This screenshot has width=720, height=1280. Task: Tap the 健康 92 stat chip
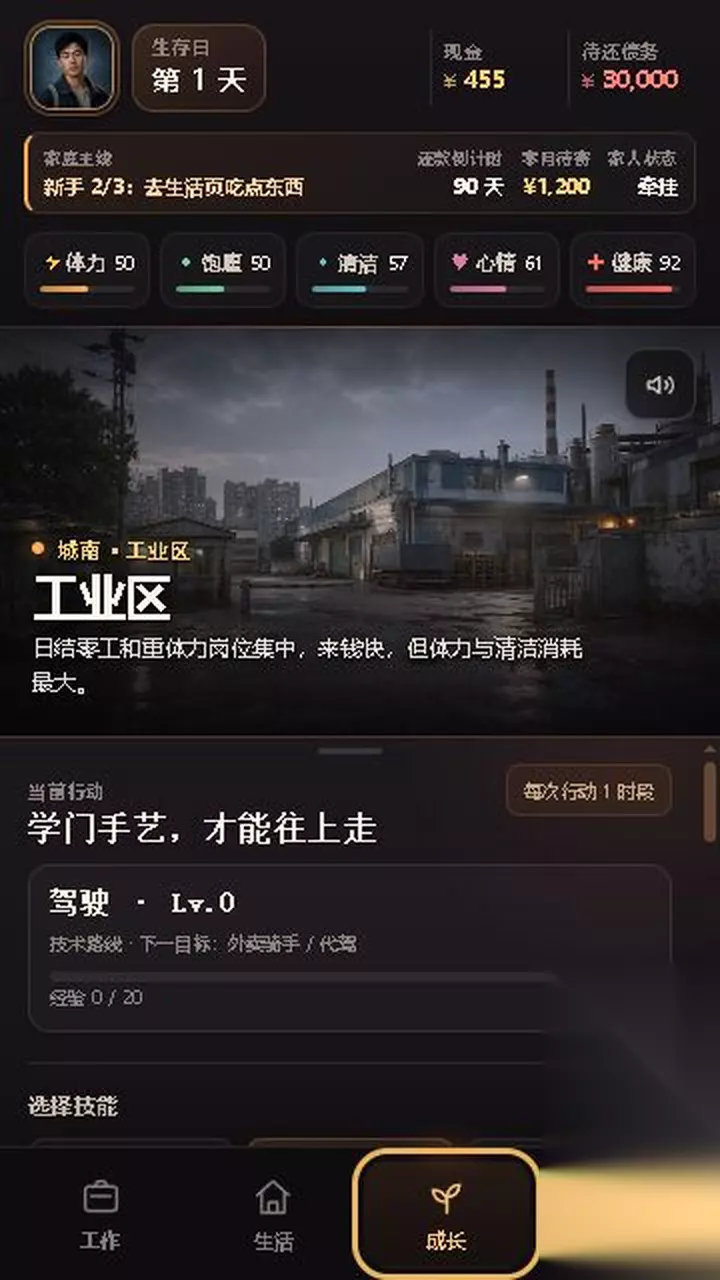coord(632,270)
